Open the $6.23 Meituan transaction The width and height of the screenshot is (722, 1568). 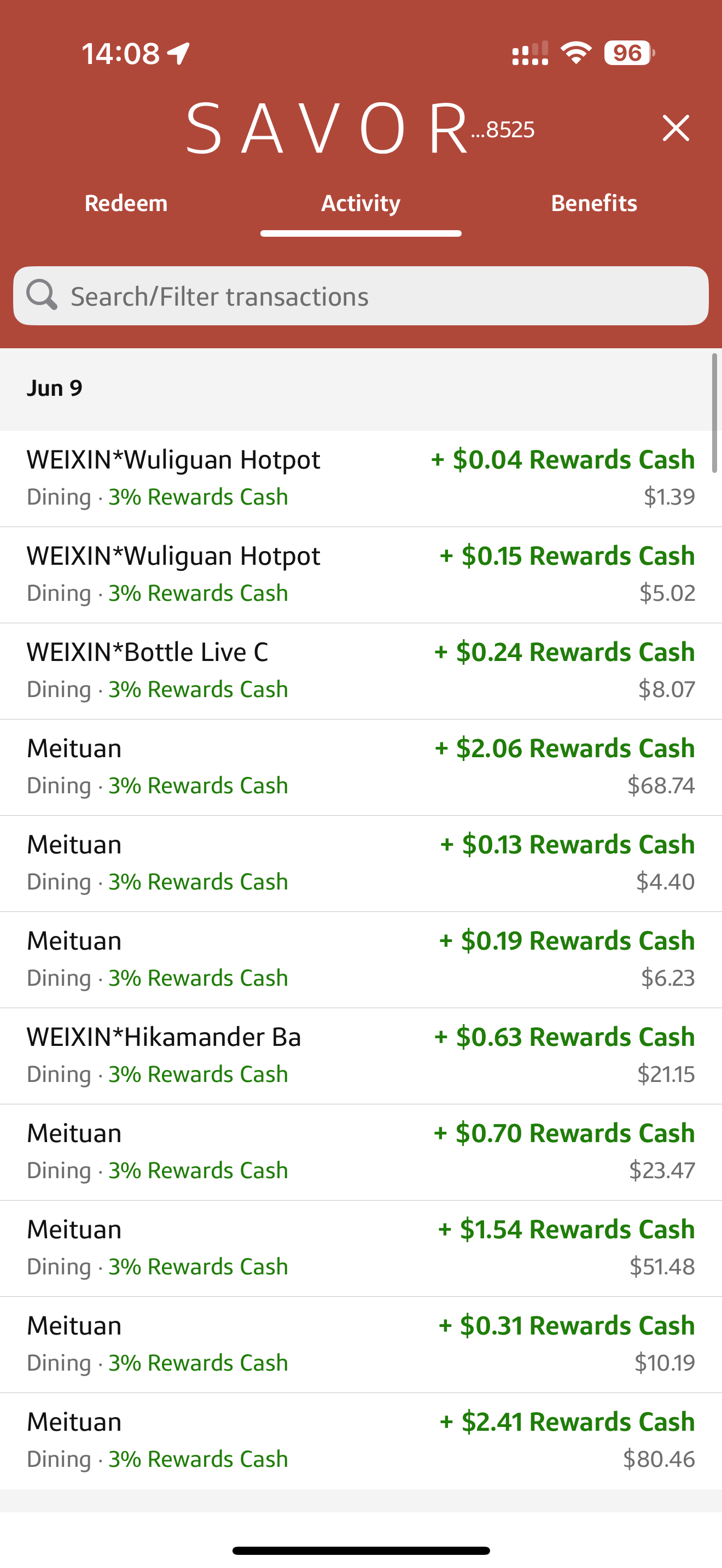pyautogui.click(x=361, y=960)
